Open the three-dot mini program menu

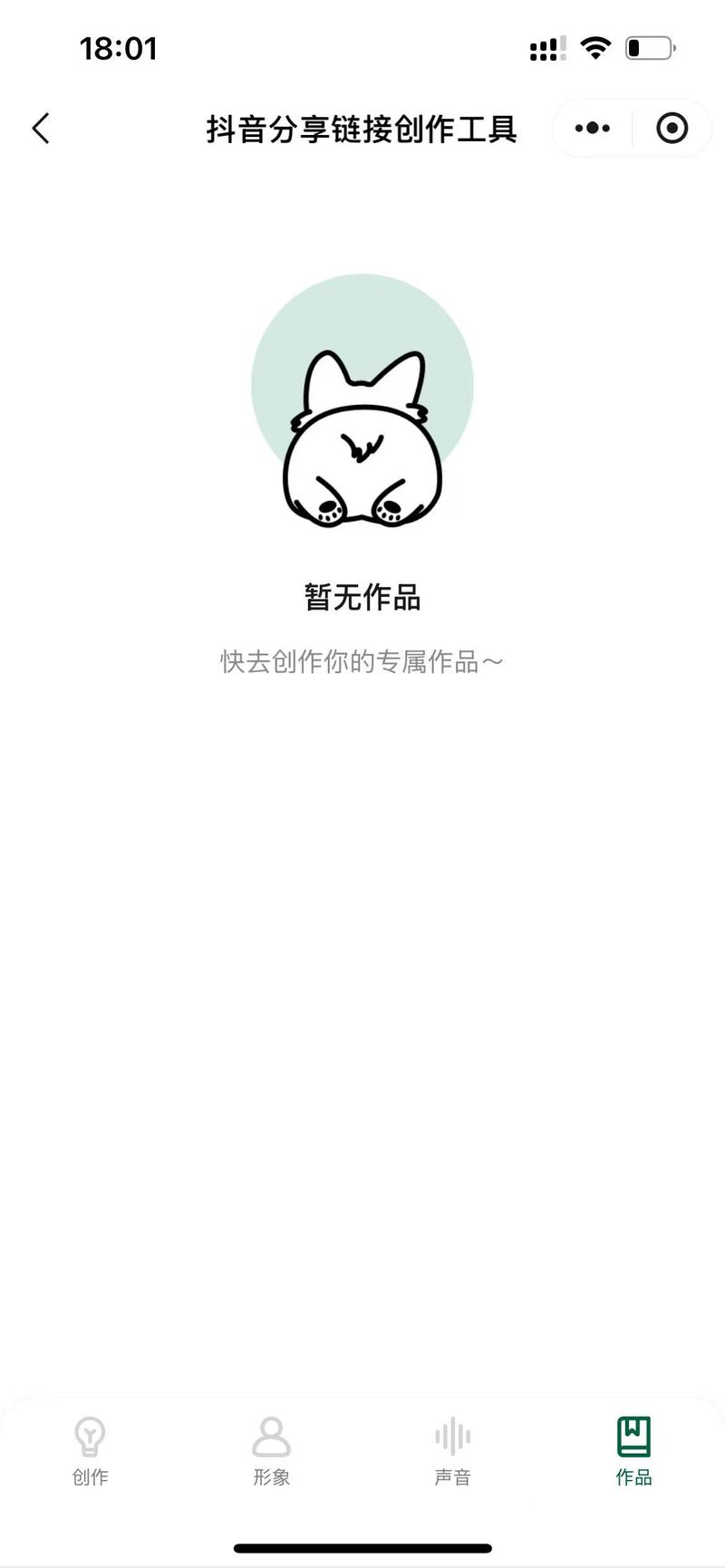tap(593, 129)
